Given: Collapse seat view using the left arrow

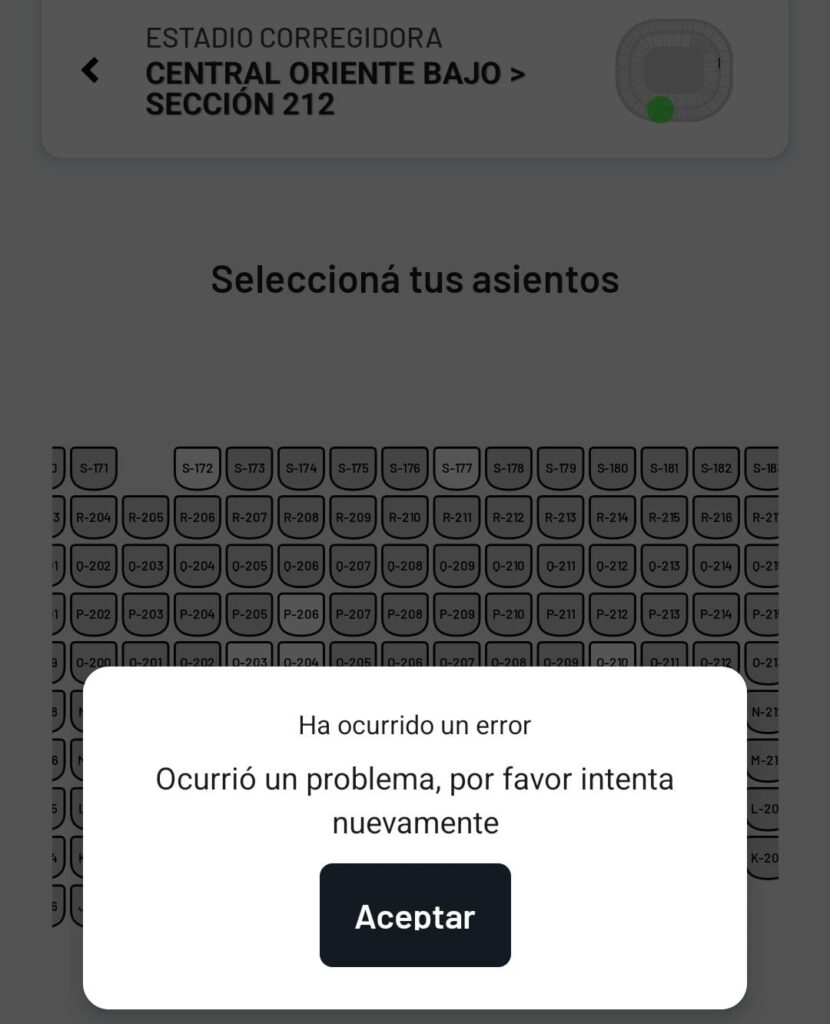Looking at the screenshot, I should pyautogui.click(x=90, y=72).
